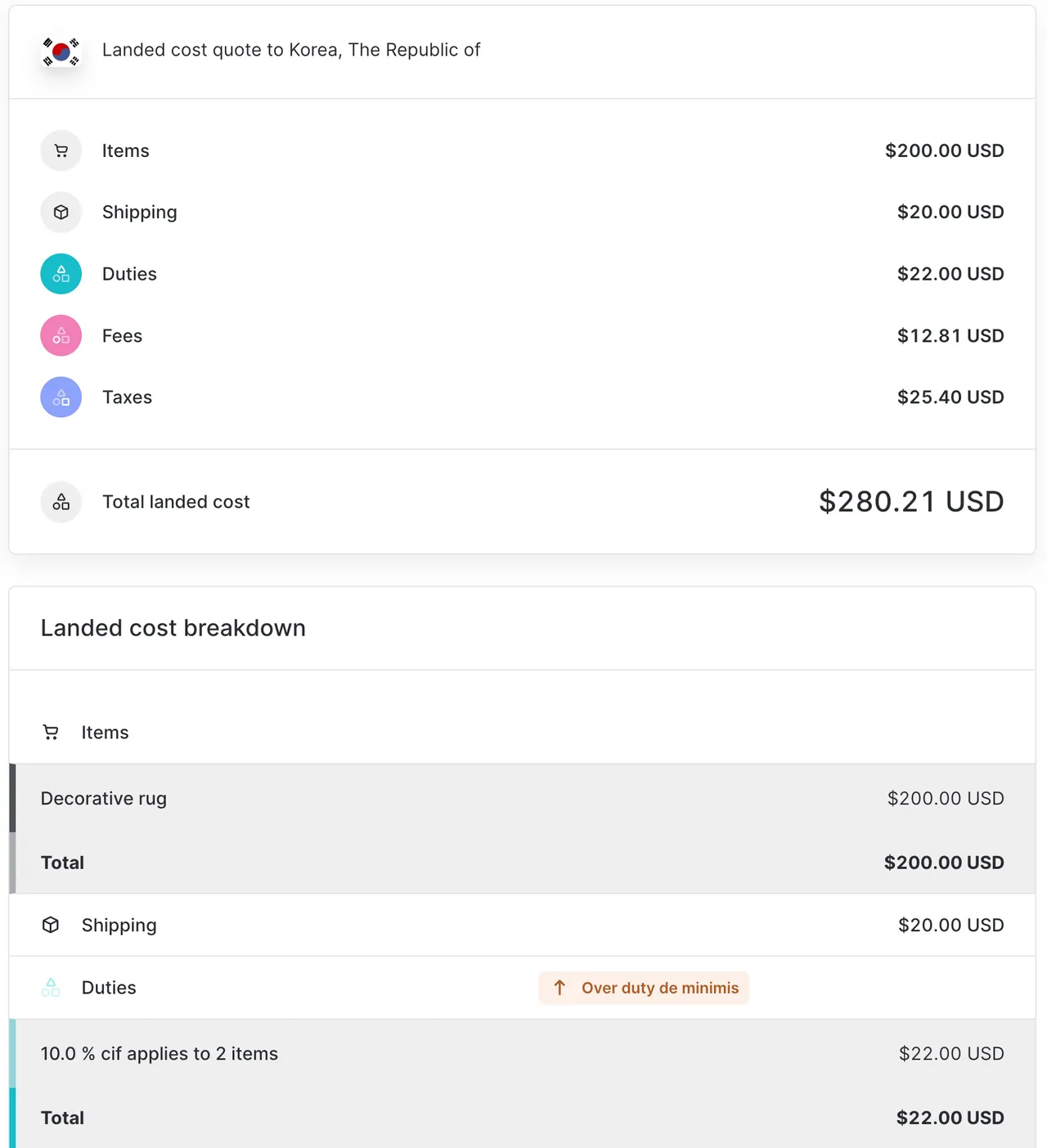Click the cart icon in Landed cost breakdown
This screenshot has height=1148, width=1047.
[x=51, y=732]
